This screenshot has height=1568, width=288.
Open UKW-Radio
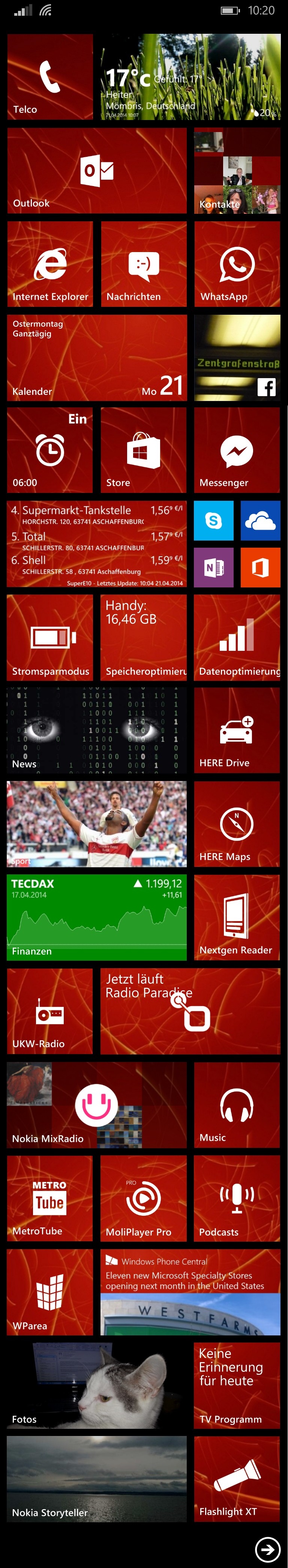pyautogui.click(x=50, y=1011)
